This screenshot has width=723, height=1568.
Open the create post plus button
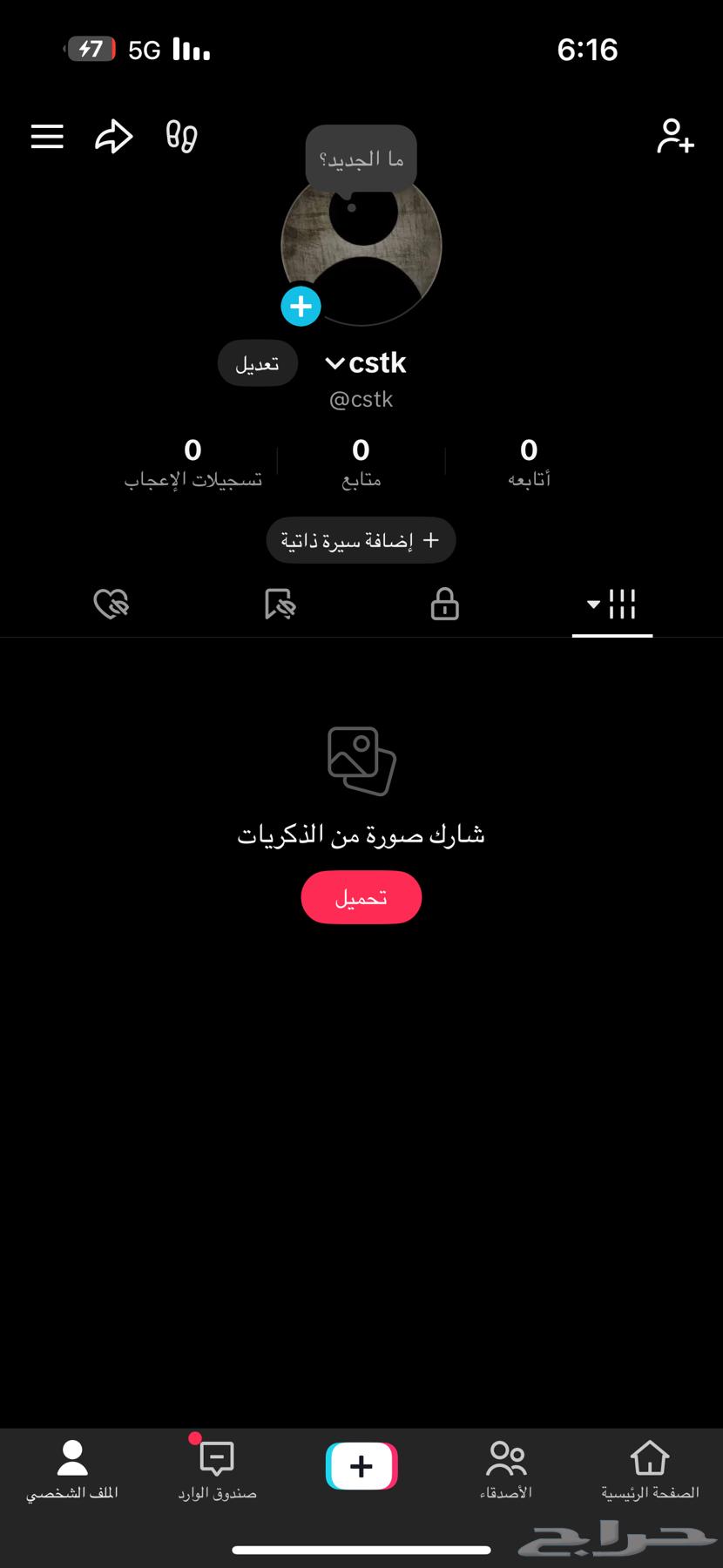(361, 1465)
